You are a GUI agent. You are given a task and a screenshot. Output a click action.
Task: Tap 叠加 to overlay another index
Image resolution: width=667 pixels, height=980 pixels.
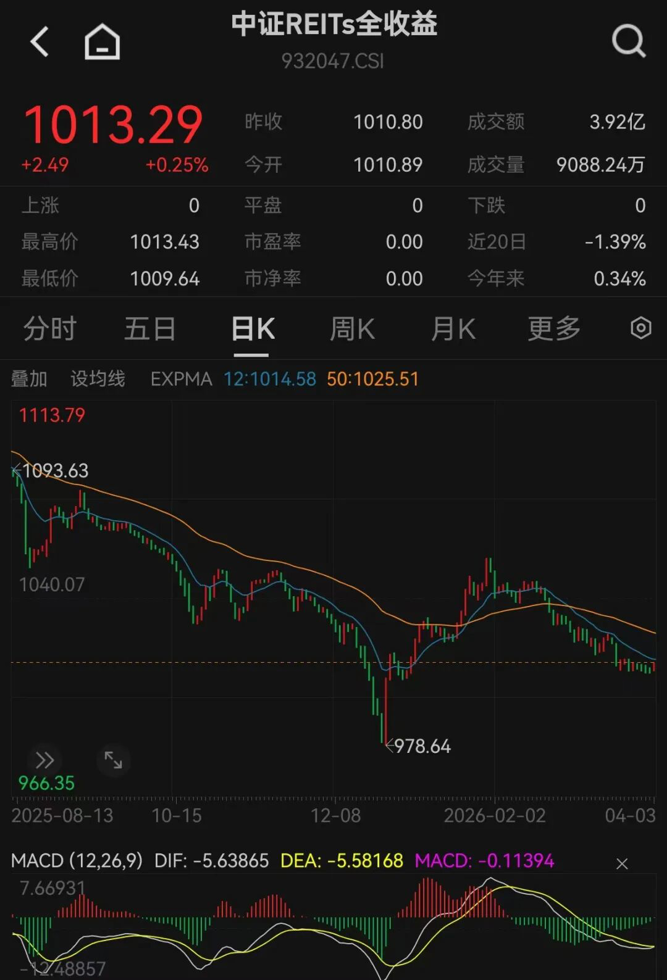coord(29,379)
